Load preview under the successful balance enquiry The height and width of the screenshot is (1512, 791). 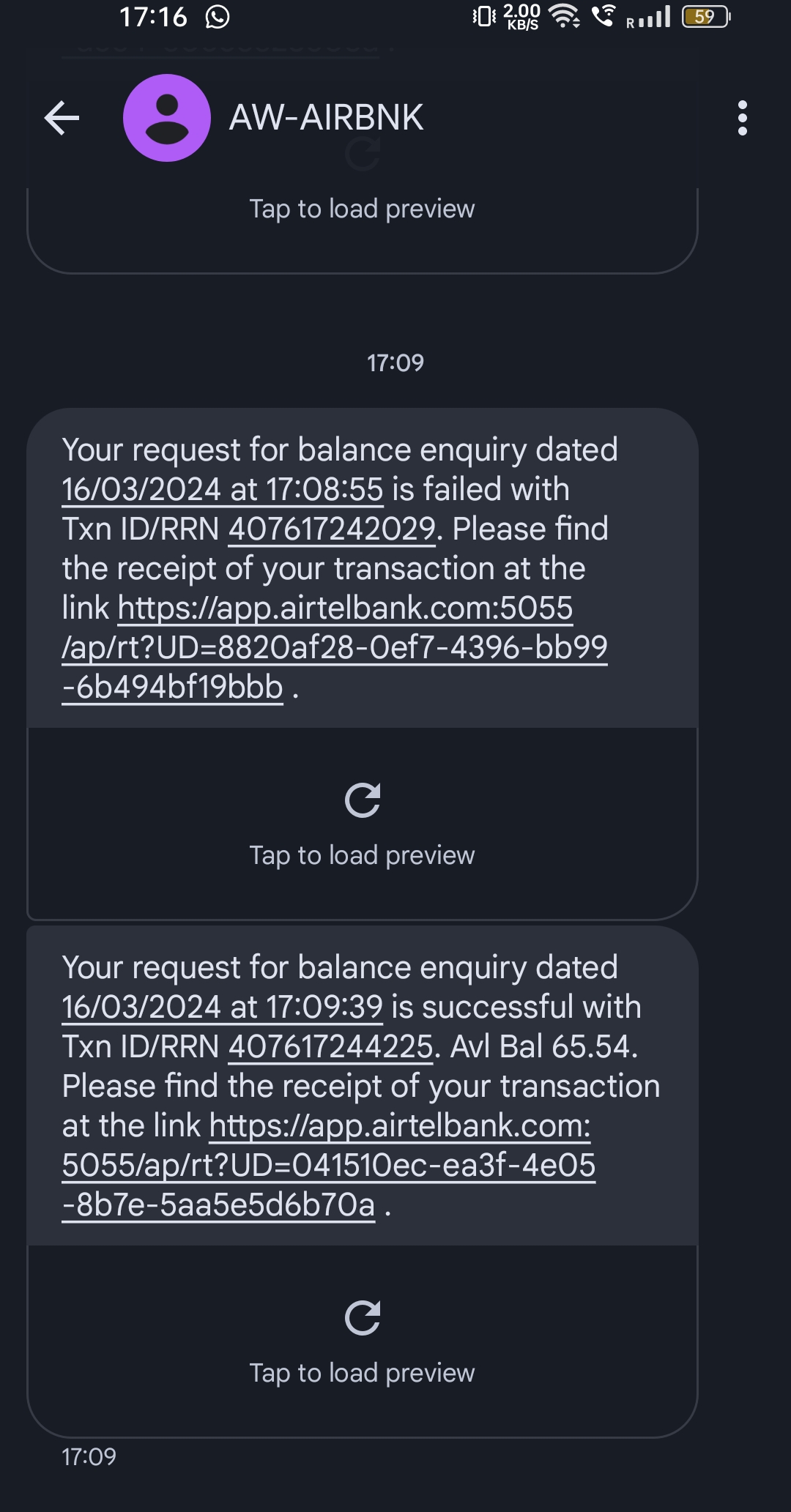click(362, 1341)
